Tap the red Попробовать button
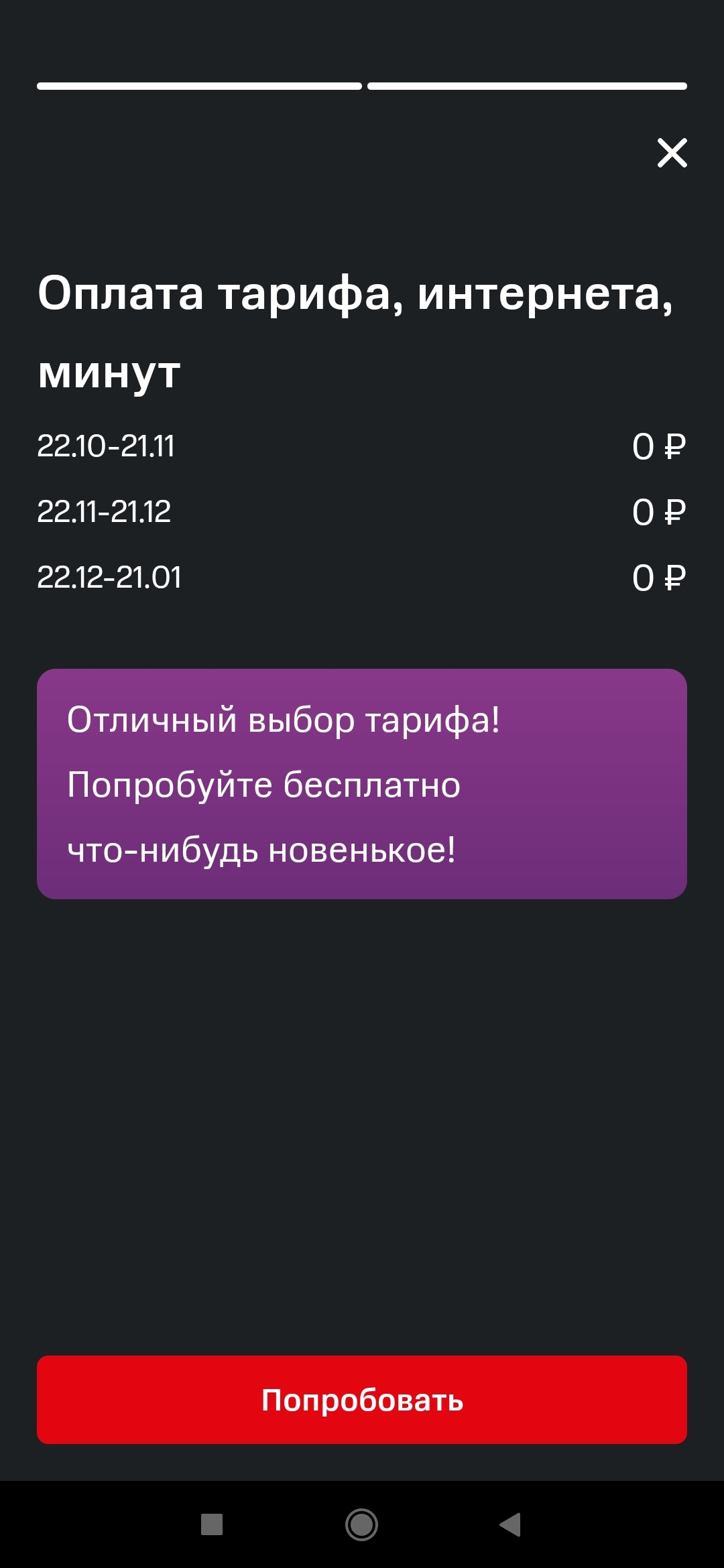 click(x=362, y=1399)
